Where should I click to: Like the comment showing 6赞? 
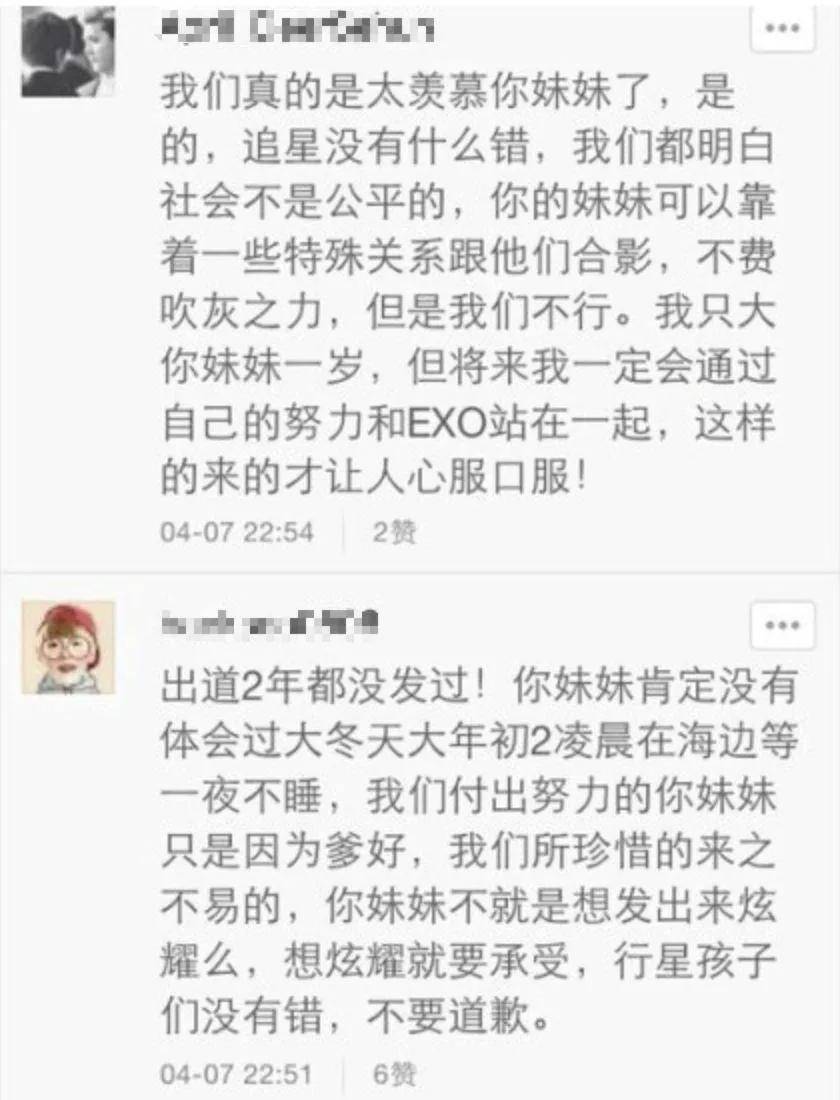[x=393, y=1075]
